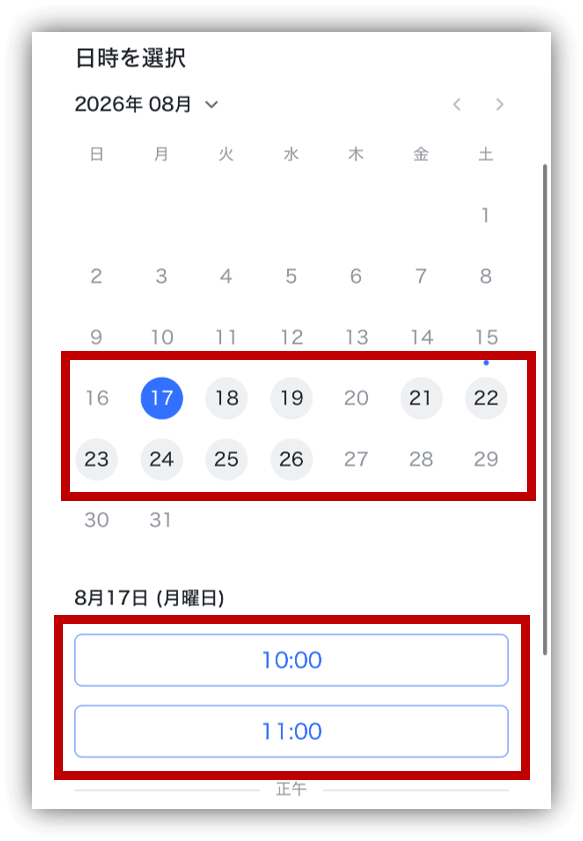Select August 18 on the calendar
583x841 pixels.
(226, 398)
